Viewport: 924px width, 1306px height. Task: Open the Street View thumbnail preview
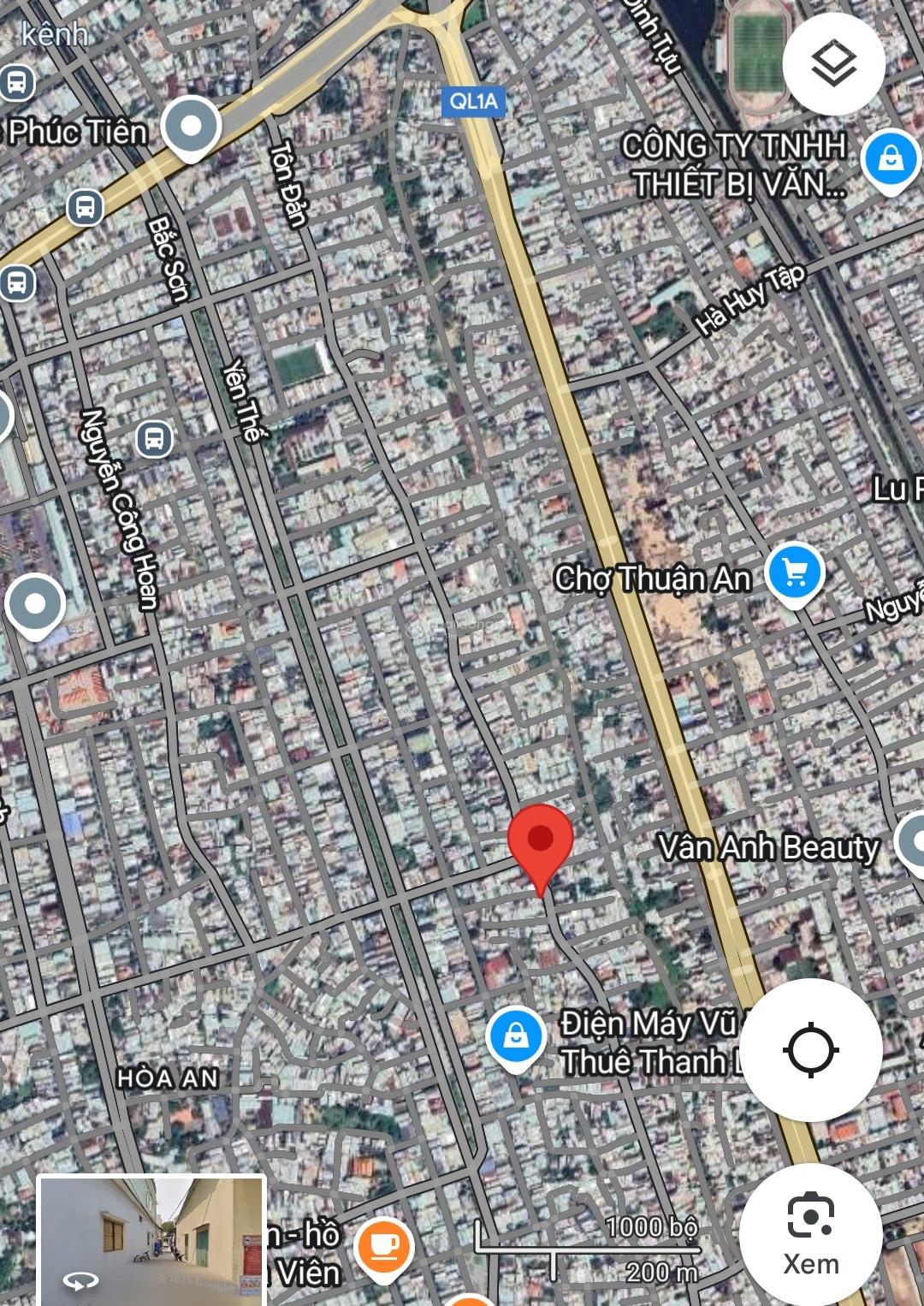click(x=151, y=1238)
